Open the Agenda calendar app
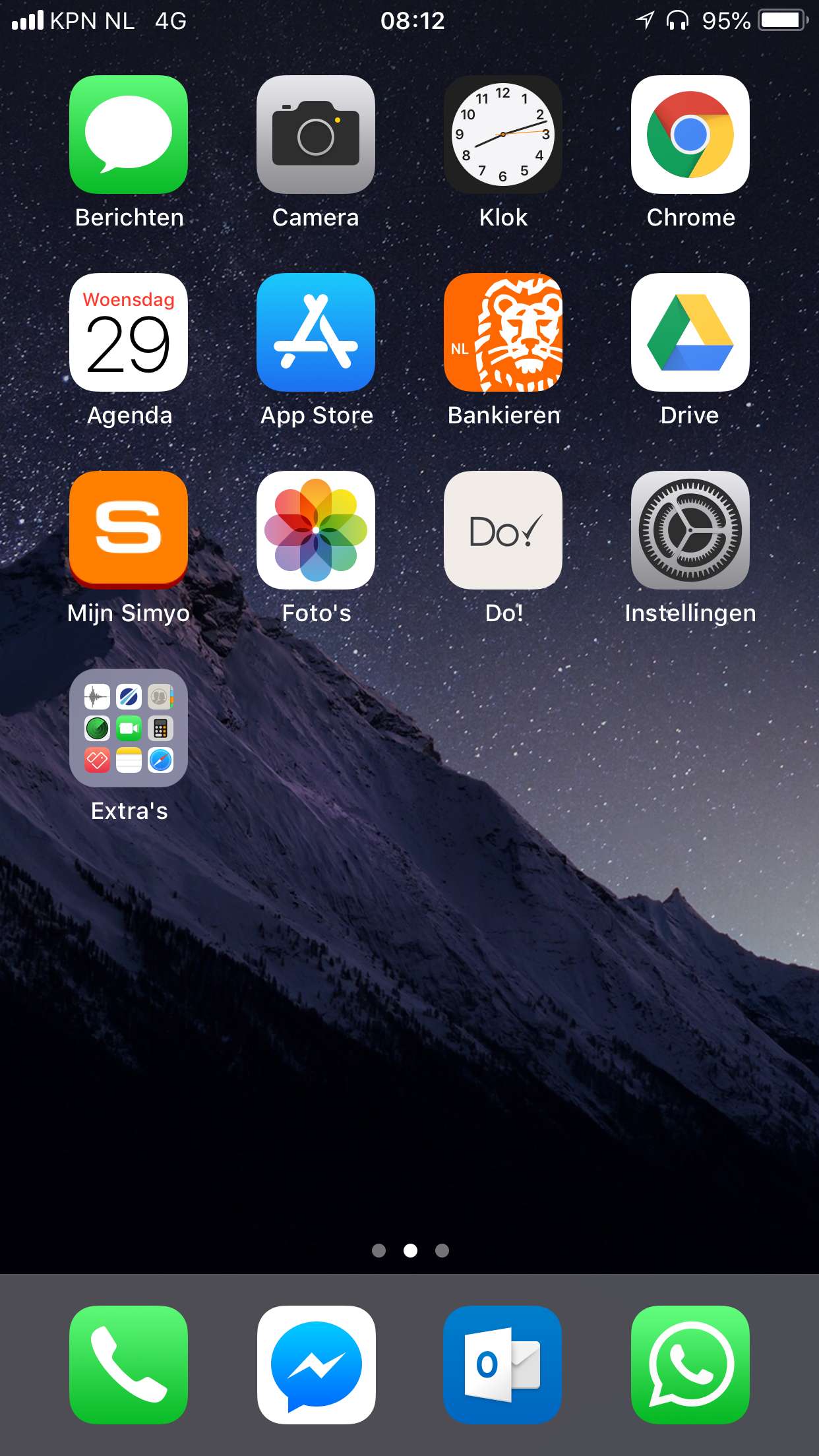Screen dimensions: 819x1456 pos(129,332)
